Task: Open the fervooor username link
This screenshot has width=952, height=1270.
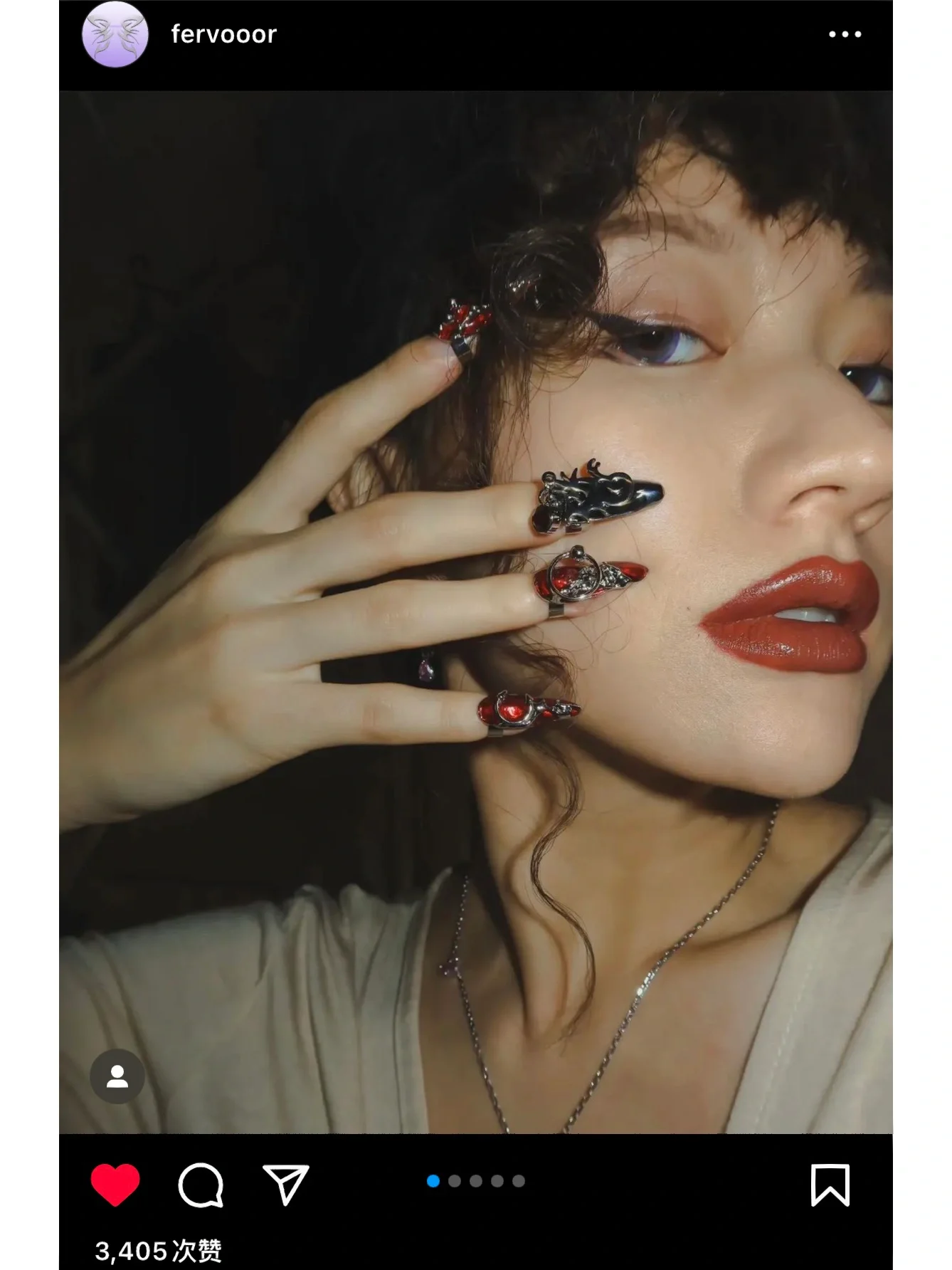Action: tap(223, 34)
